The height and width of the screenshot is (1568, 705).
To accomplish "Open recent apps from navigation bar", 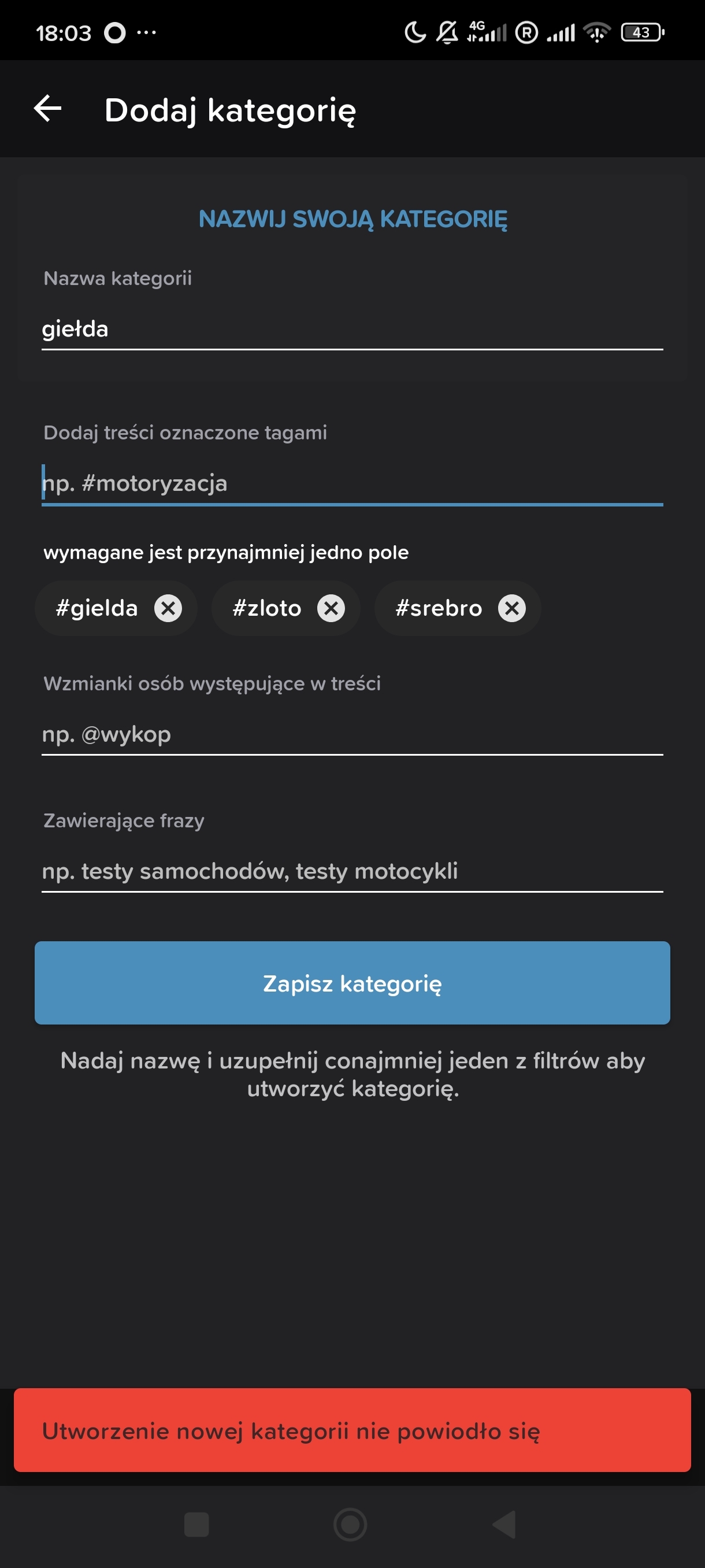I will (196, 1525).
